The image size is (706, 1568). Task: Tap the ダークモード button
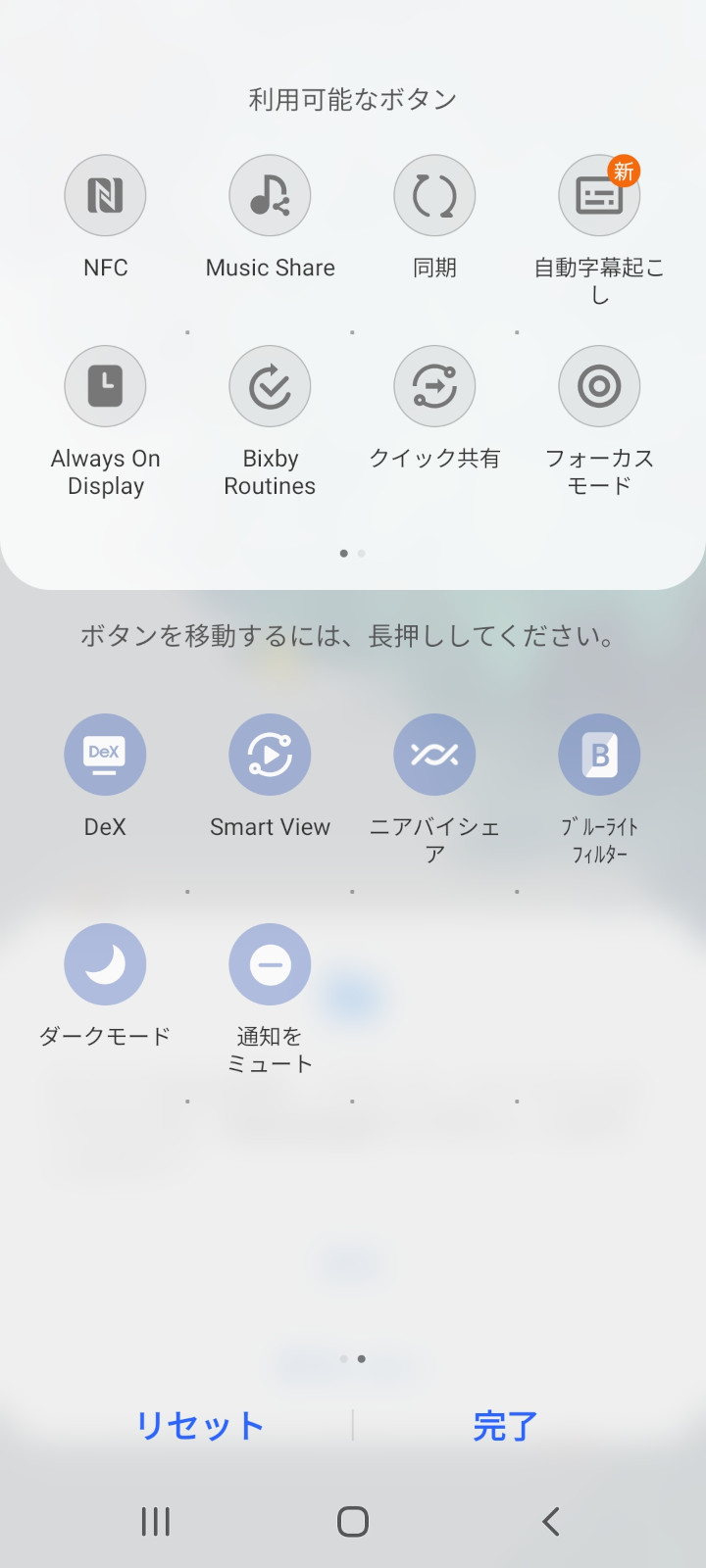coord(105,964)
